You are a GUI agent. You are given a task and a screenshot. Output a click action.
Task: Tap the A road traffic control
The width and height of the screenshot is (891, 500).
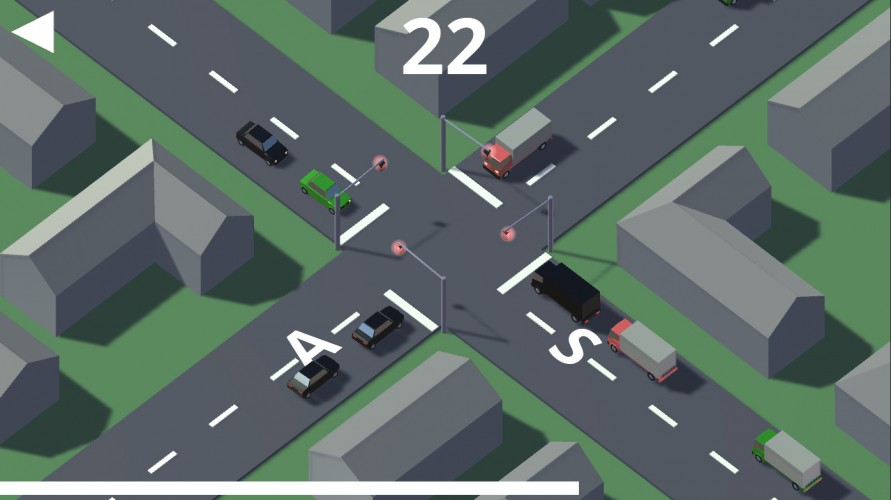pyautogui.click(x=314, y=345)
